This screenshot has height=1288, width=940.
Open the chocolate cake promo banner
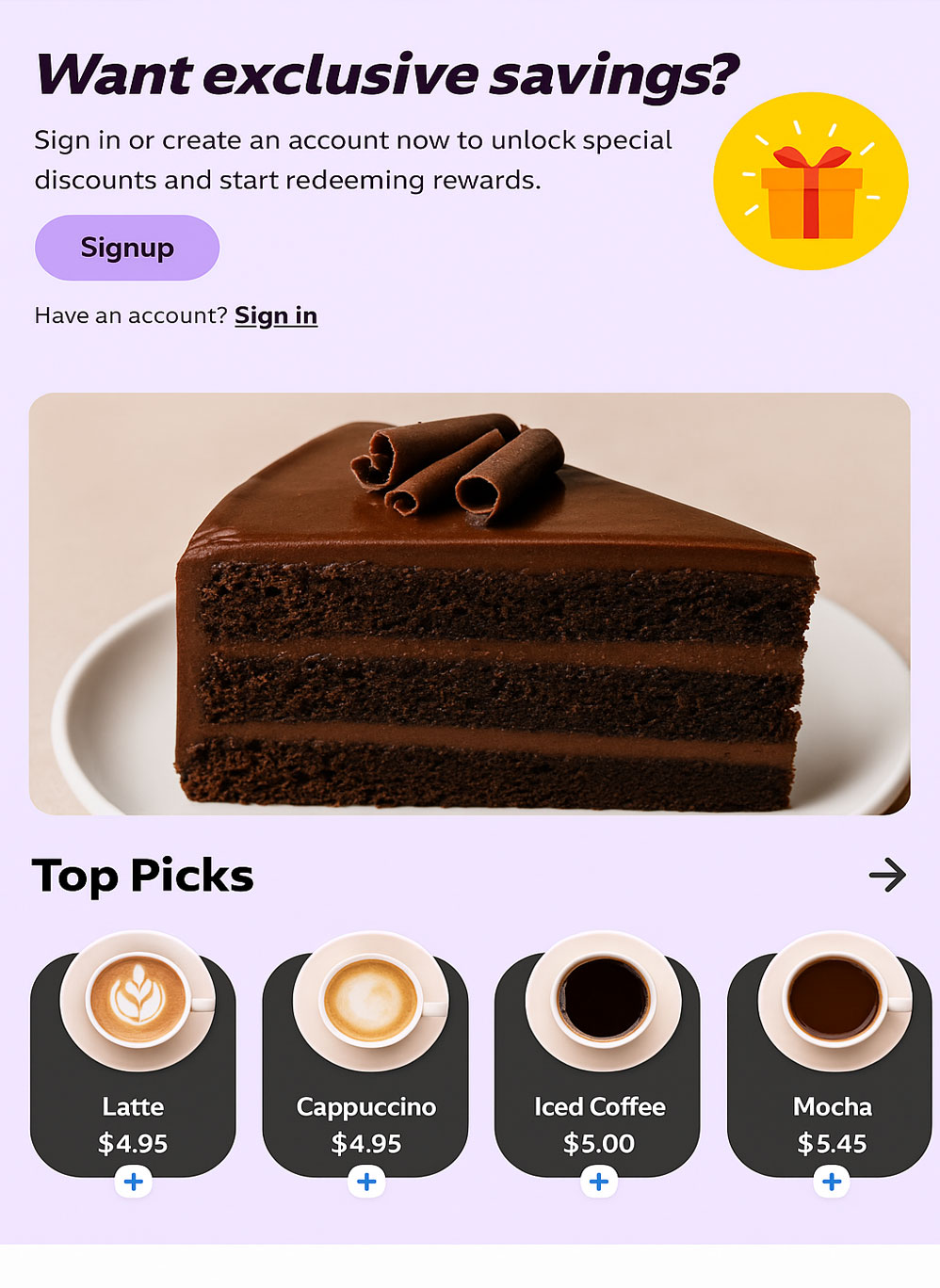point(469,604)
